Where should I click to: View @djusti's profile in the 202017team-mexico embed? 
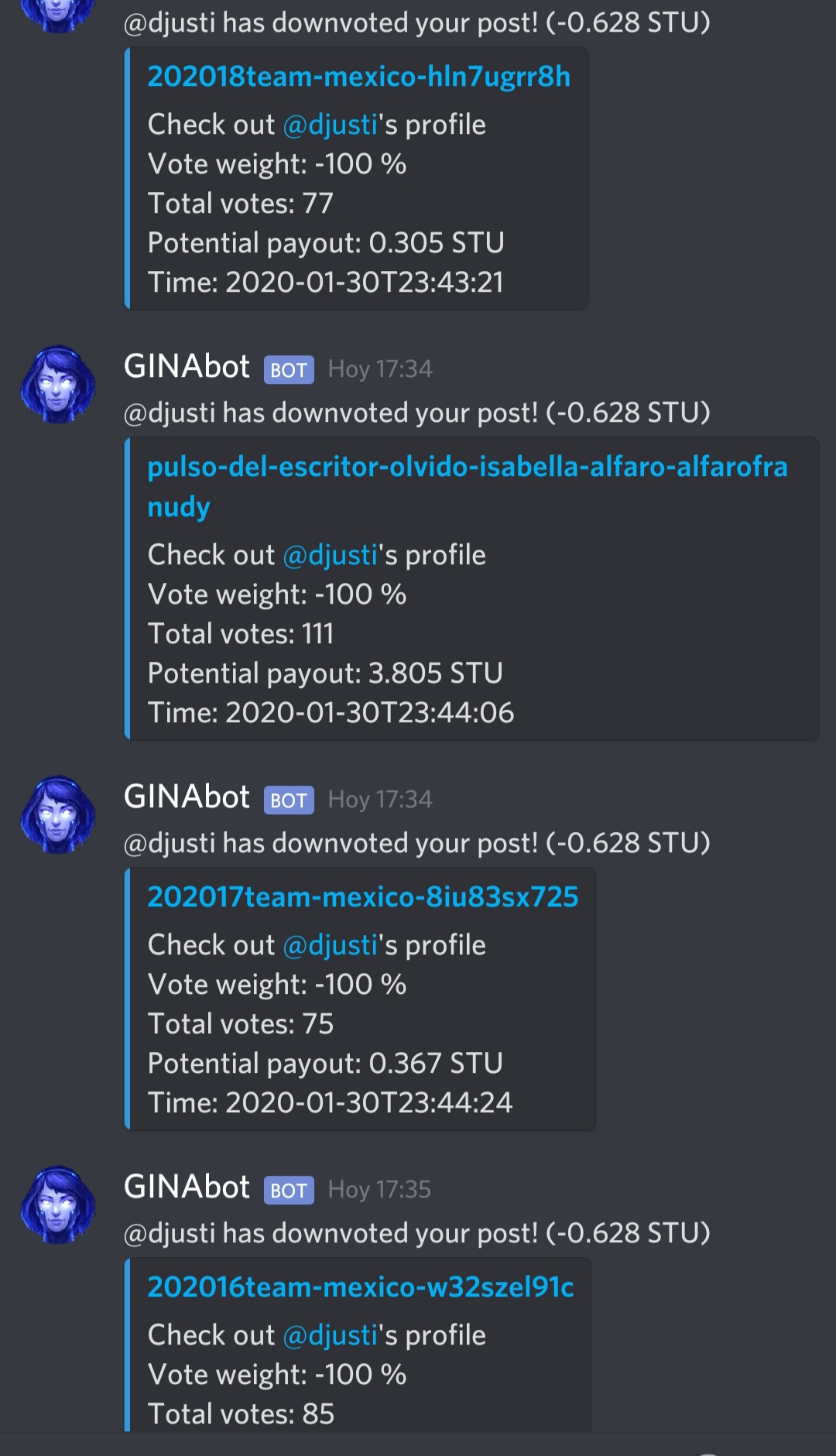click(330, 946)
